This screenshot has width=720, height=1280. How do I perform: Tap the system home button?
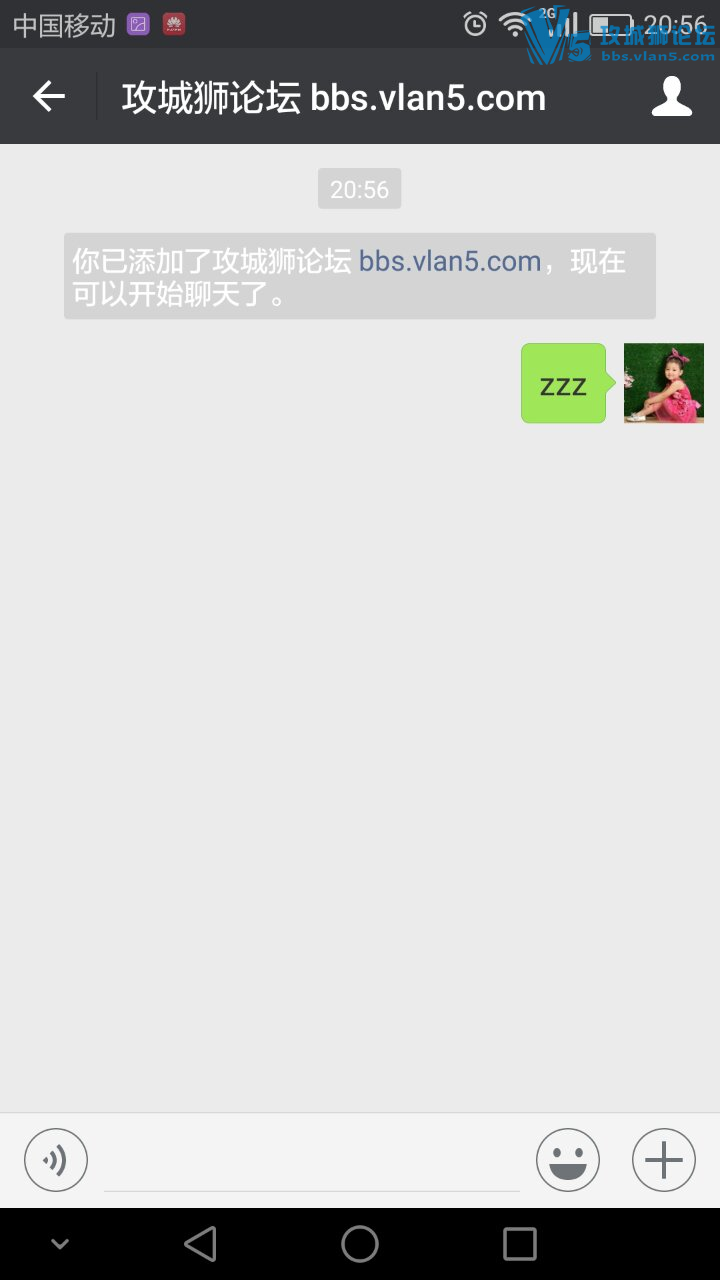click(x=360, y=1244)
